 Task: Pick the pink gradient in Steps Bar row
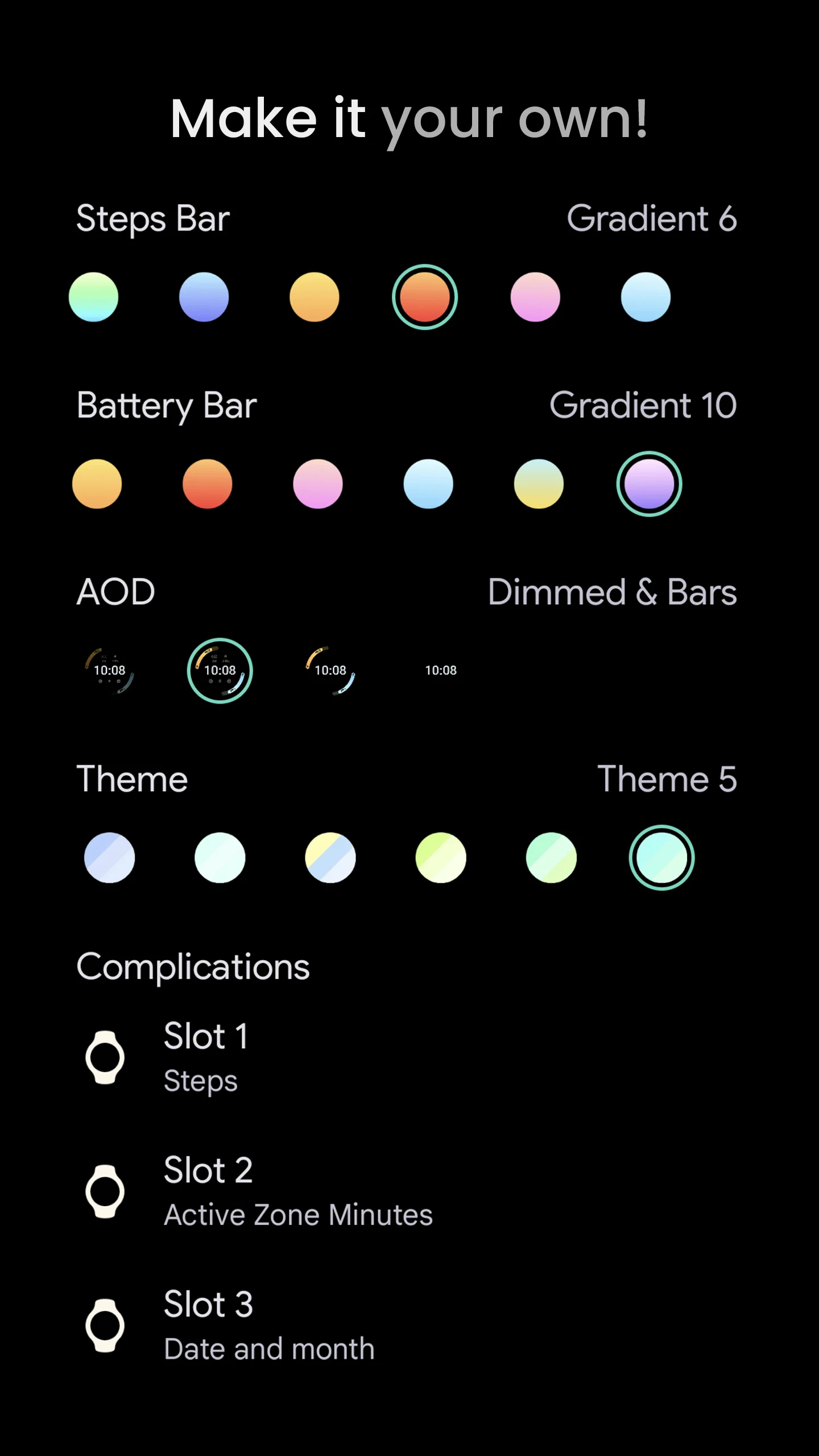(535, 297)
